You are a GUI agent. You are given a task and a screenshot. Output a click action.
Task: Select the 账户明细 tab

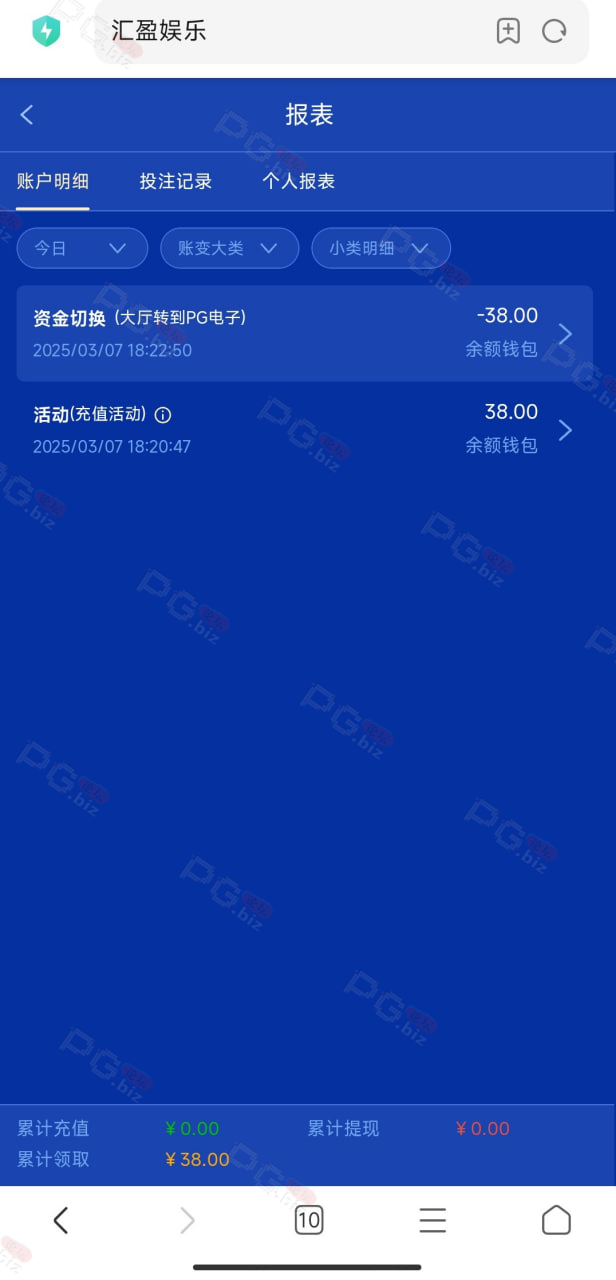(53, 181)
